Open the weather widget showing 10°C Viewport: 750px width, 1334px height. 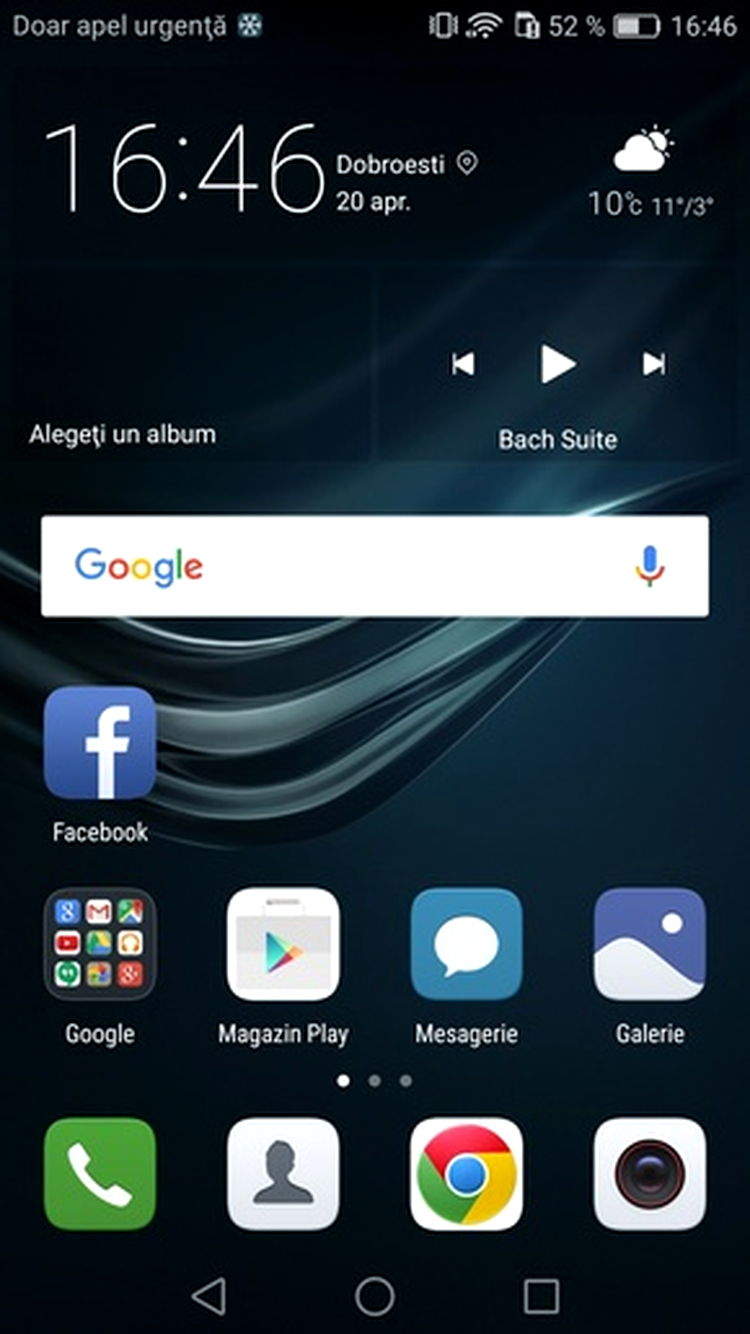(648, 175)
